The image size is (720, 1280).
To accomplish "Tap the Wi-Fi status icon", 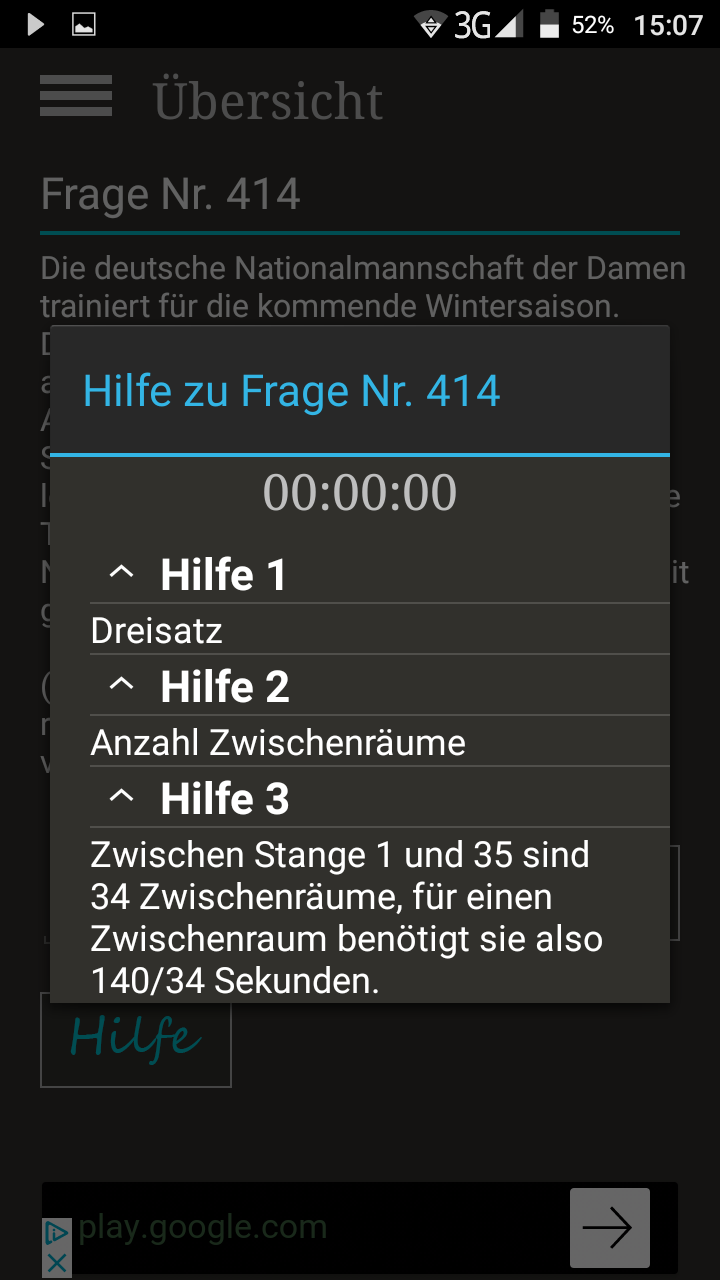I will (432, 24).
